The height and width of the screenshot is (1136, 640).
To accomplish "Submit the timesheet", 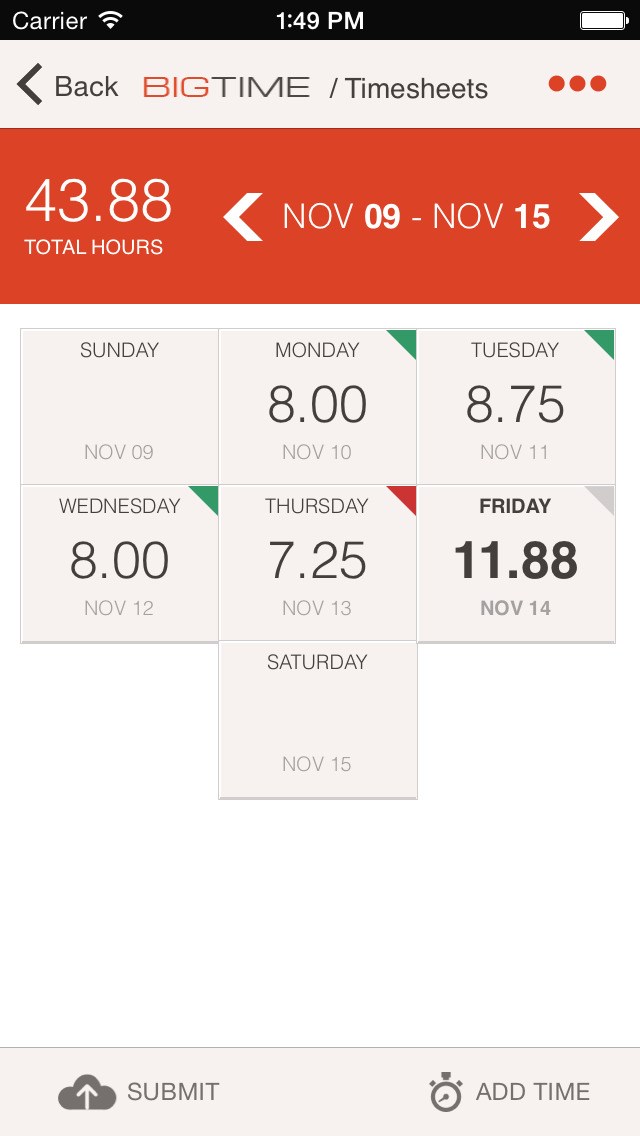I will 138,1092.
